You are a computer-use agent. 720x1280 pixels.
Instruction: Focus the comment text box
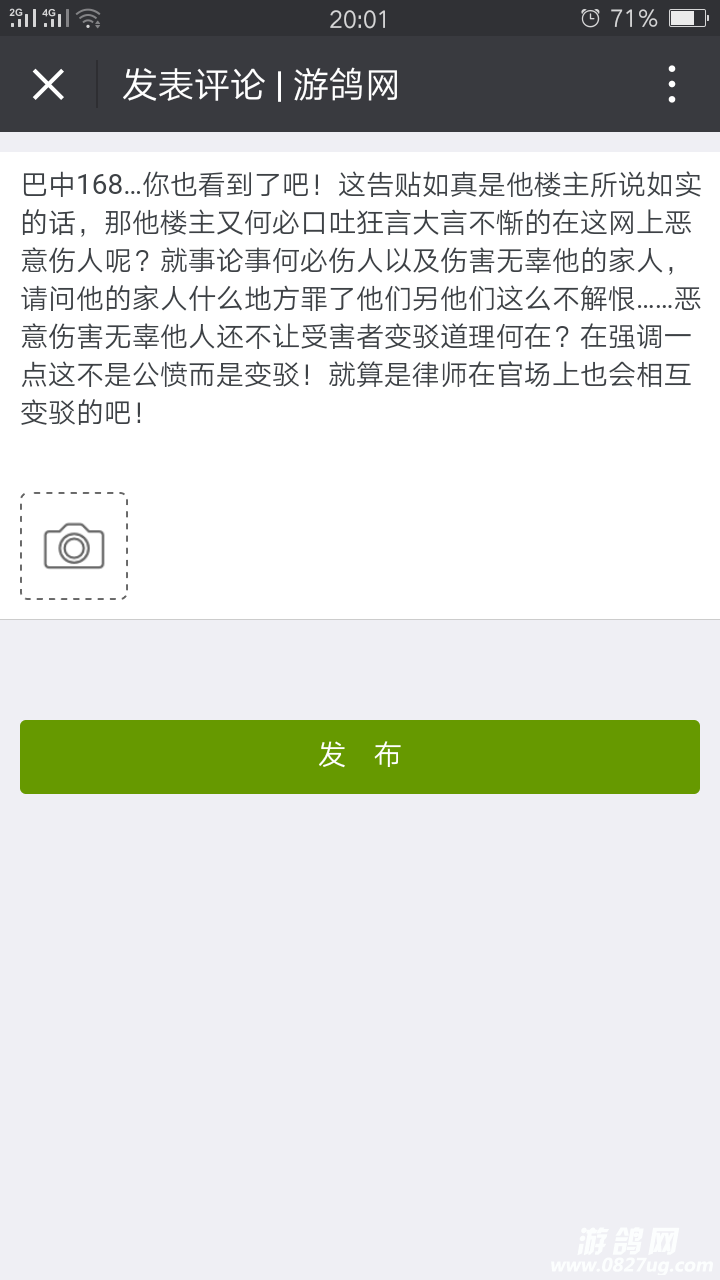click(360, 300)
